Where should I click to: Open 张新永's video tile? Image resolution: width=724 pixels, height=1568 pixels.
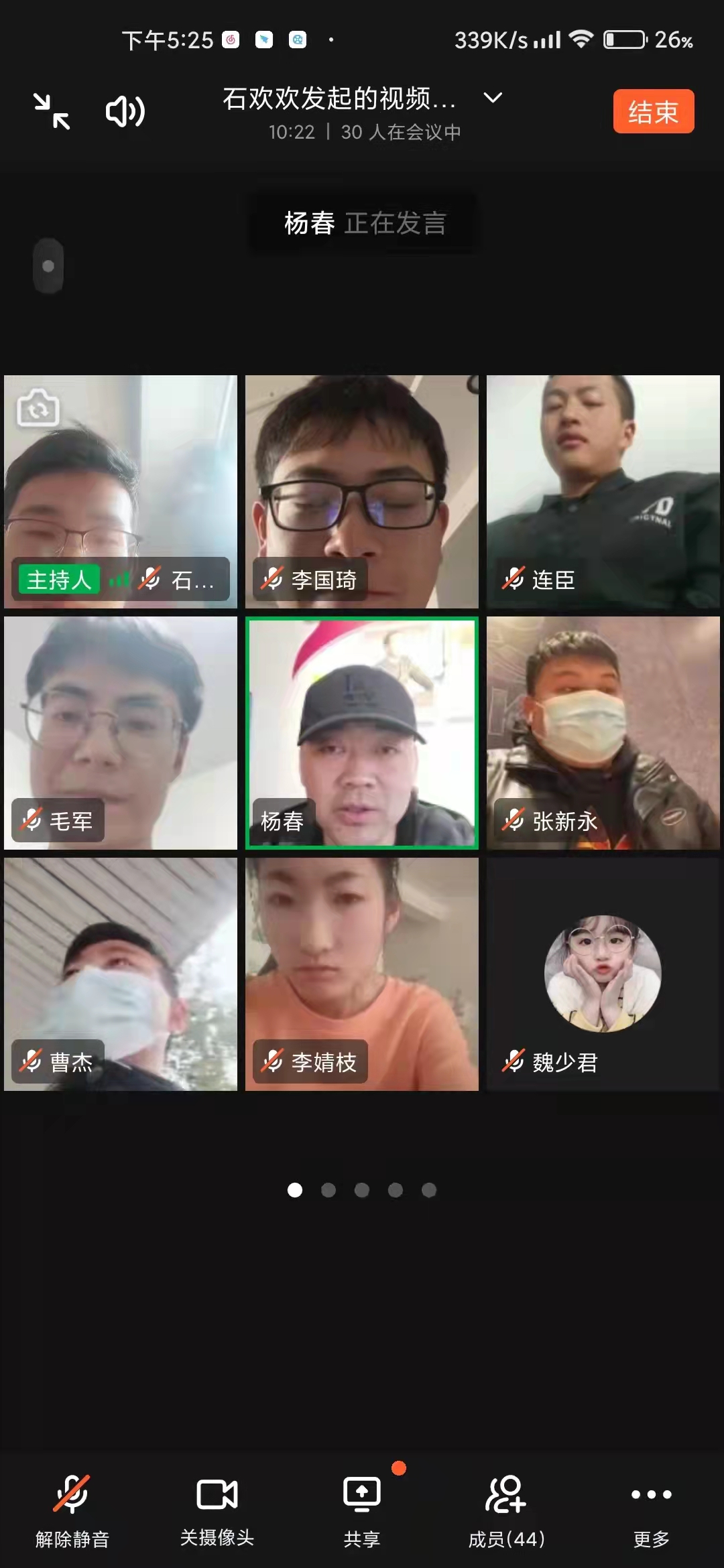603,732
